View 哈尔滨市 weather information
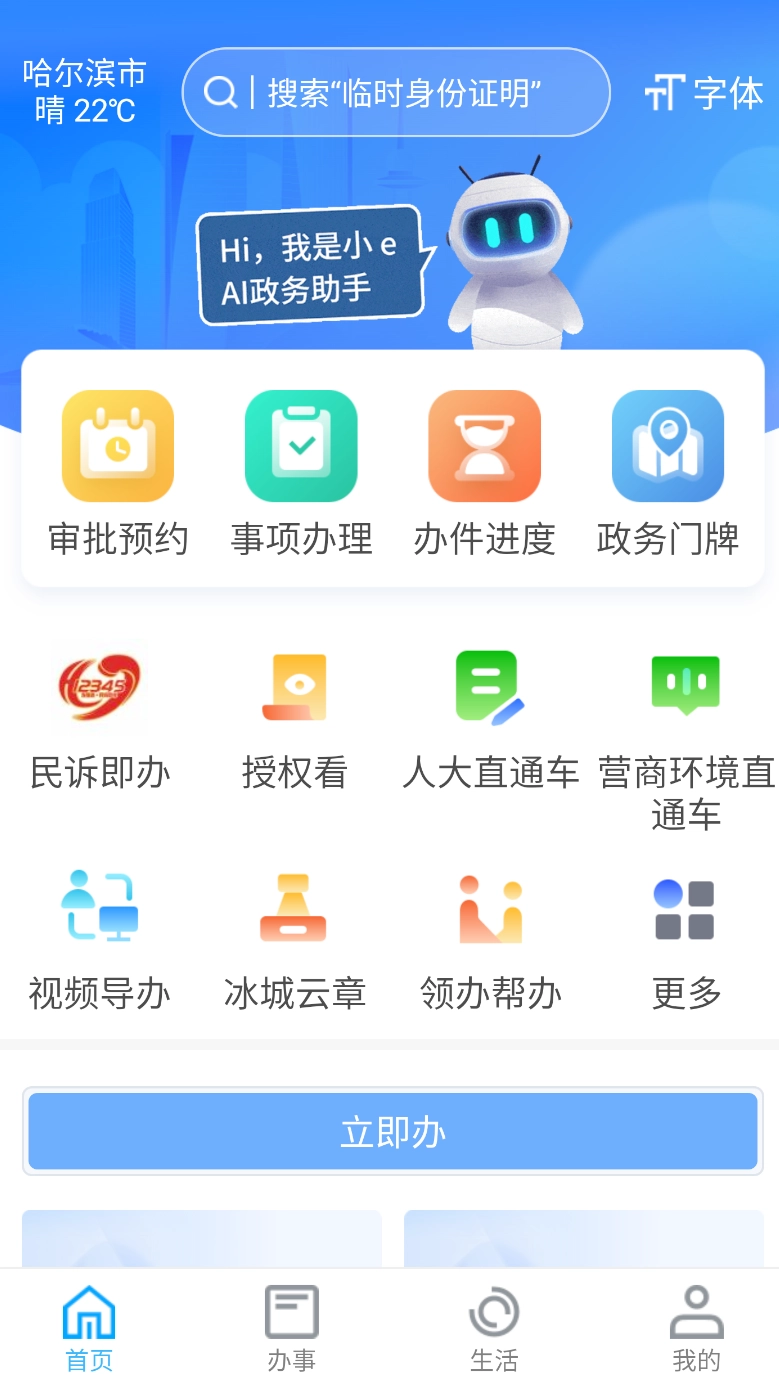The width and height of the screenshot is (779, 1375). (84, 92)
